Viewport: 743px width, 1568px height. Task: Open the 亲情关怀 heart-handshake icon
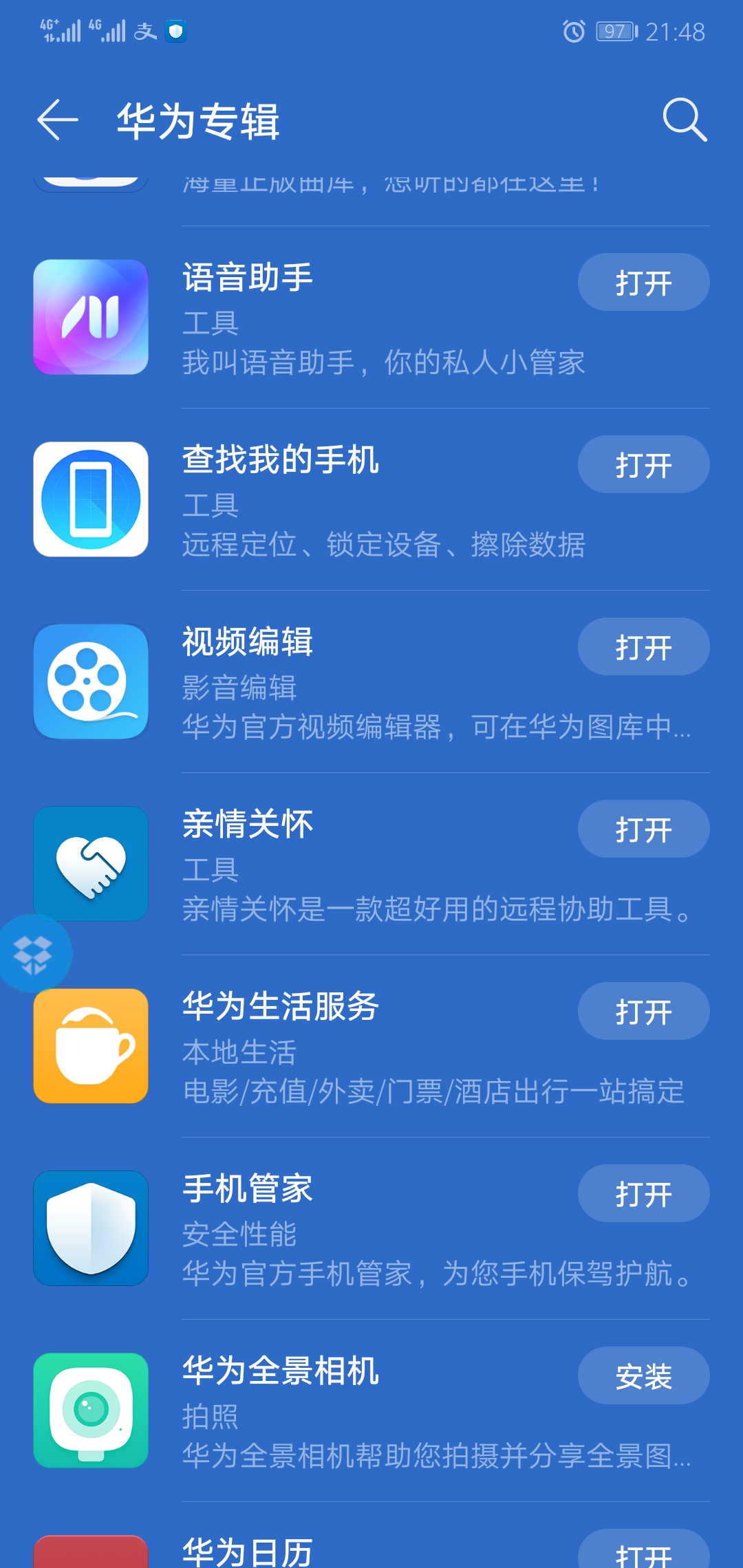90,863
